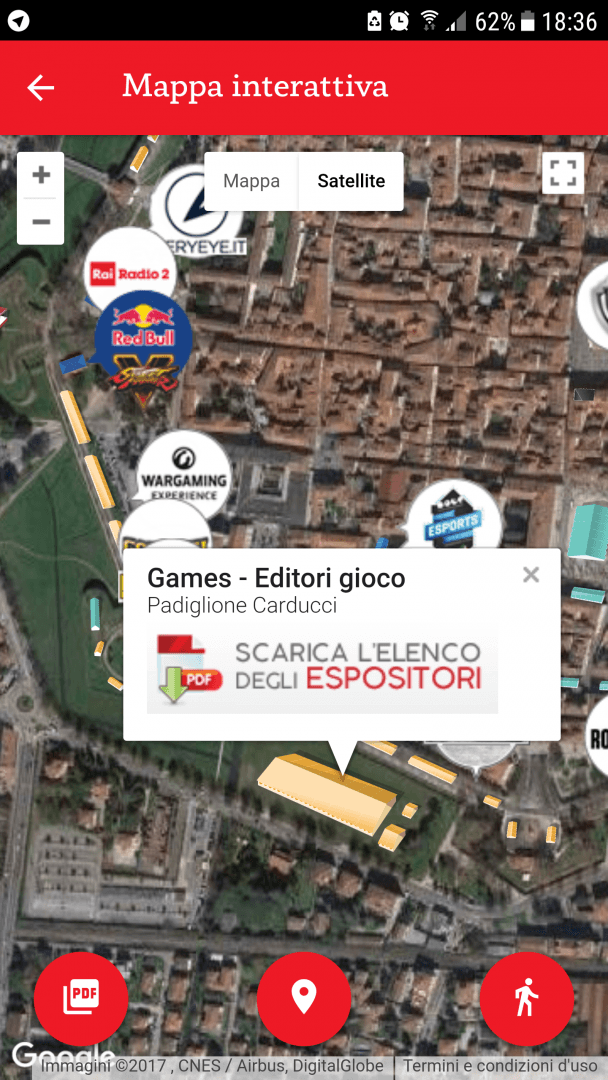Zoom out of the map

click(x=41, y=222)
